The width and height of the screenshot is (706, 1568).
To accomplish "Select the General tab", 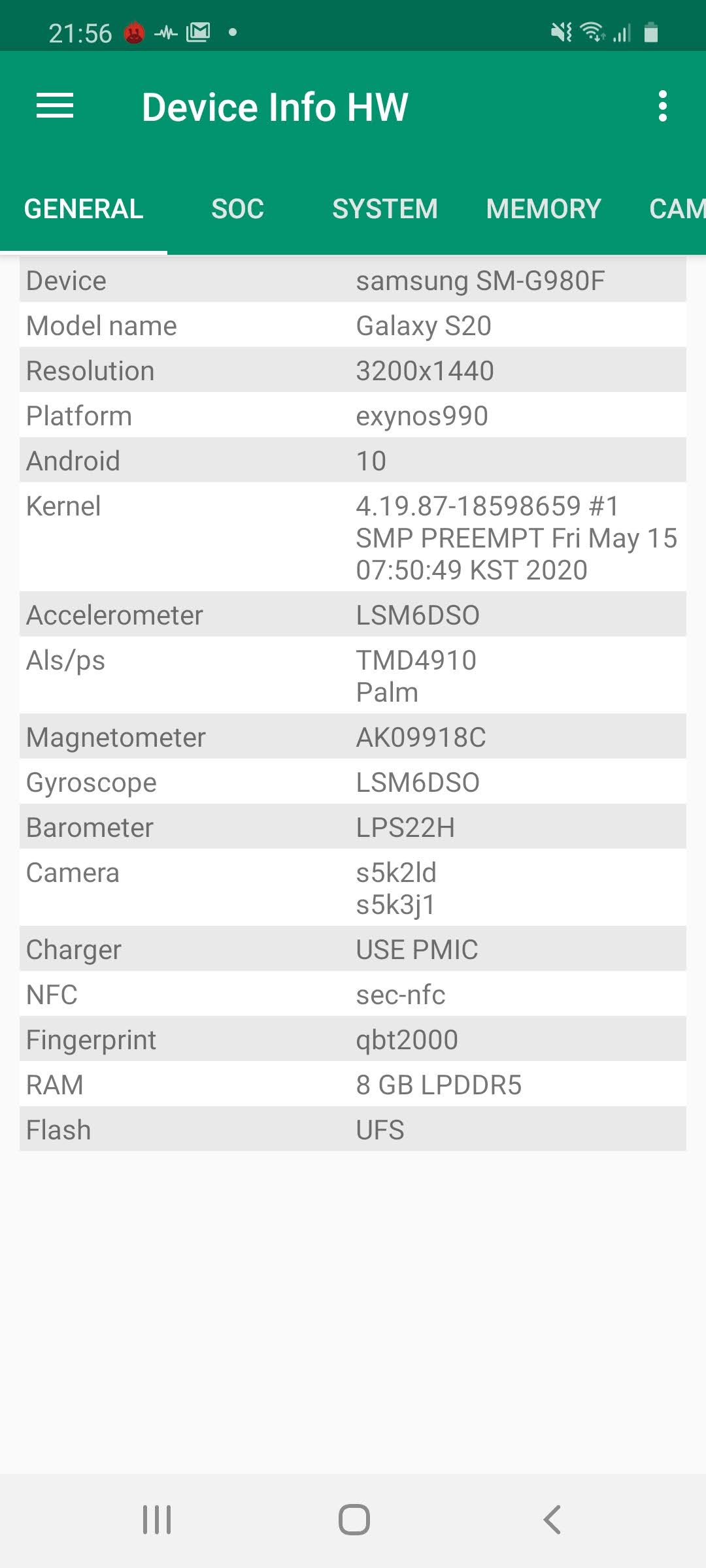I will 84,209.
